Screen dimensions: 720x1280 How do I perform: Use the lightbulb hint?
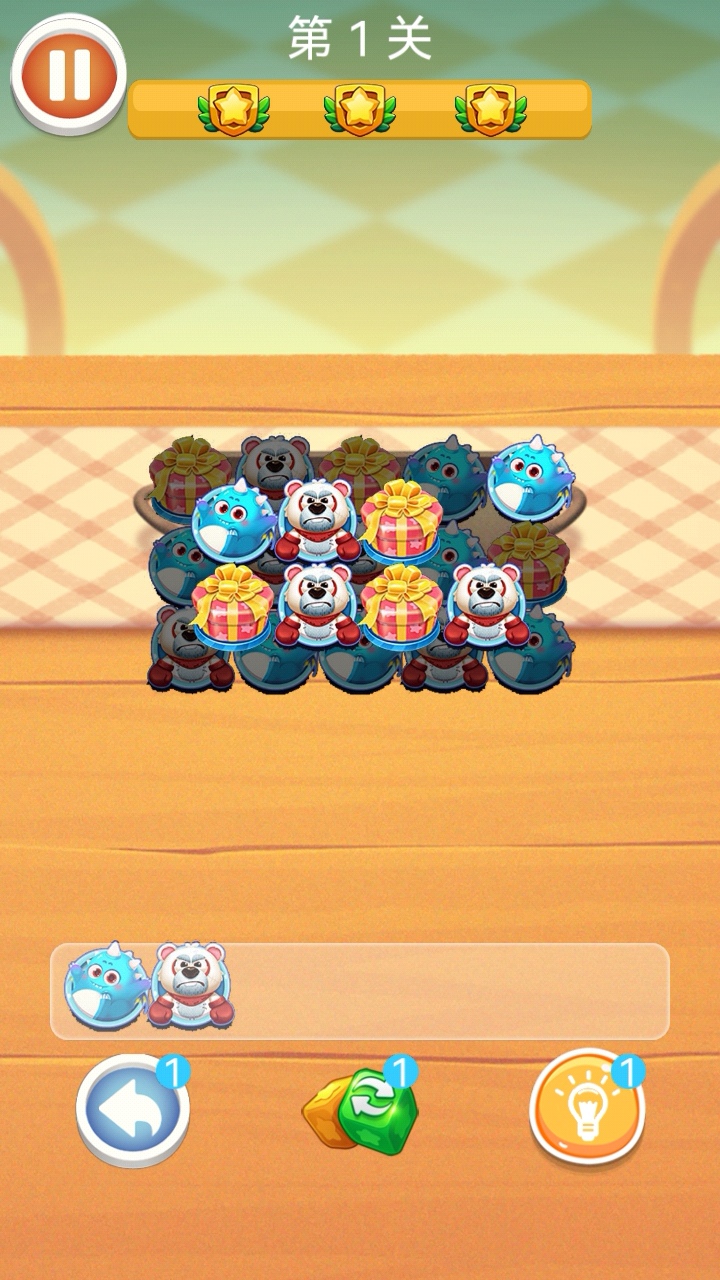586,1109
